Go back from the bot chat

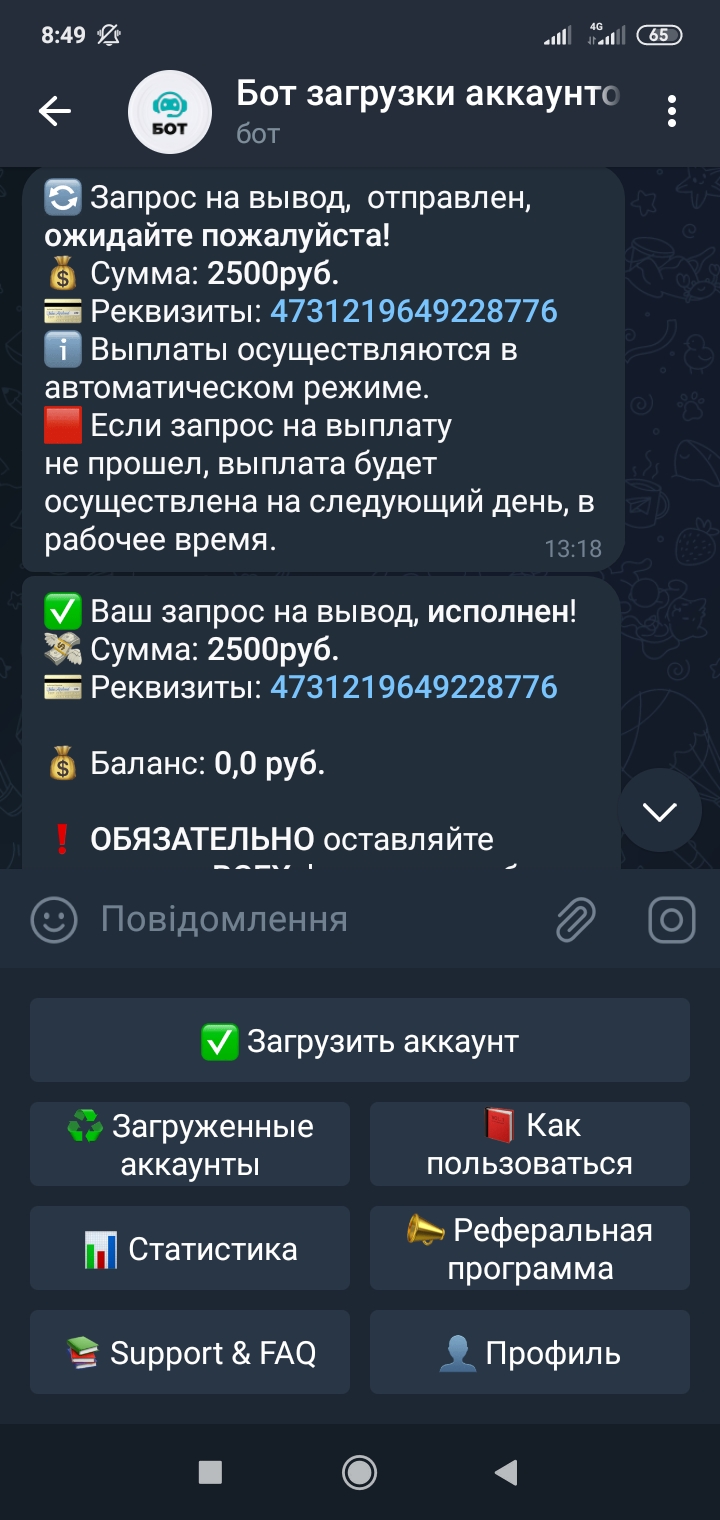pos(55,111)
